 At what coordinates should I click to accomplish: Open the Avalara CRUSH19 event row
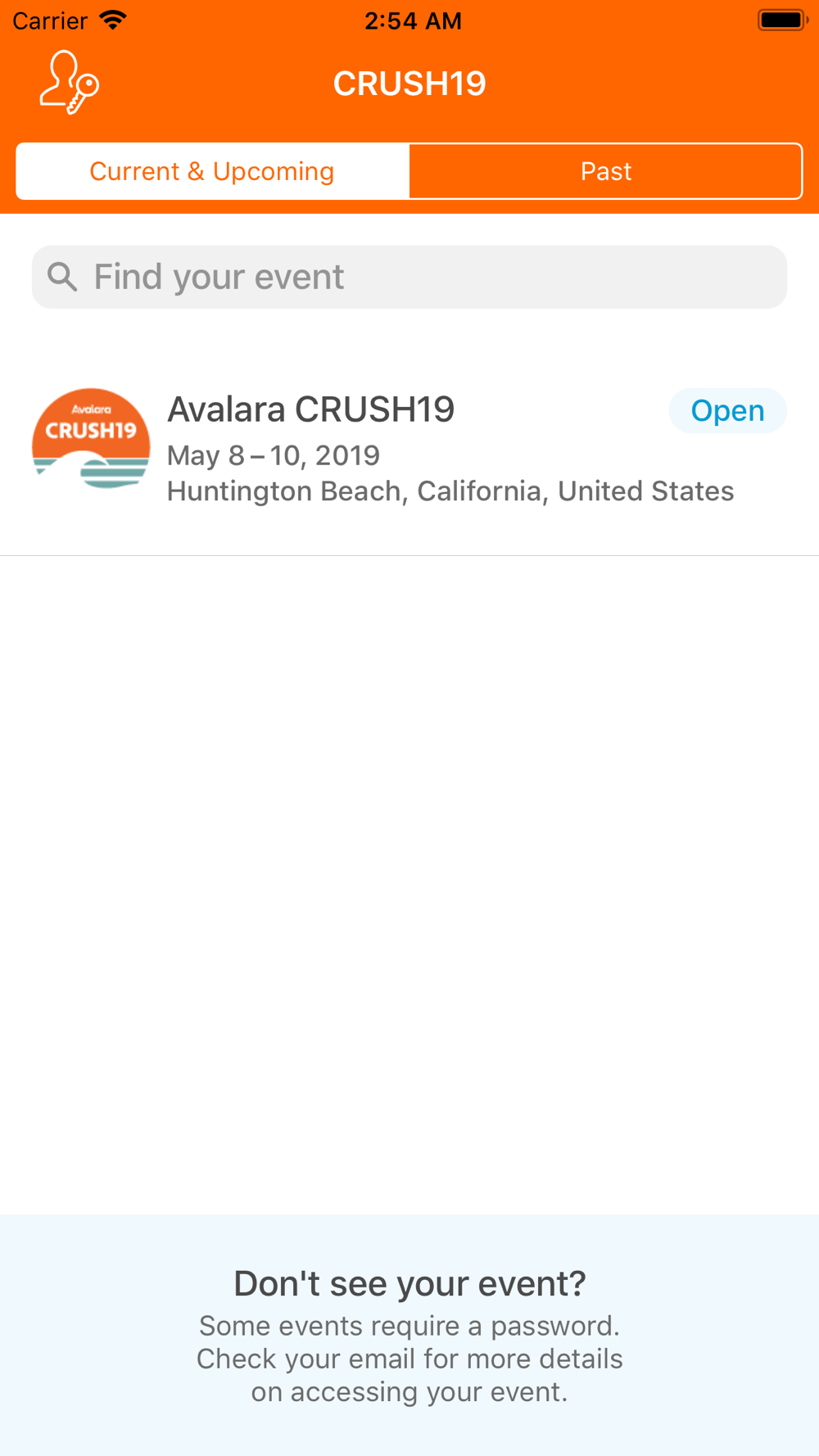(x=409, y=448)
